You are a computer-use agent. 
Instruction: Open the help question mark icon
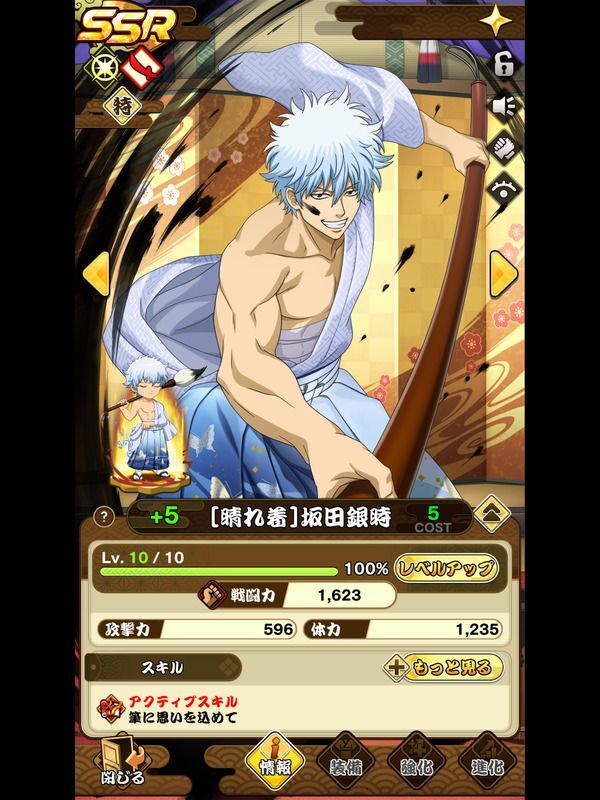point(102,517)
